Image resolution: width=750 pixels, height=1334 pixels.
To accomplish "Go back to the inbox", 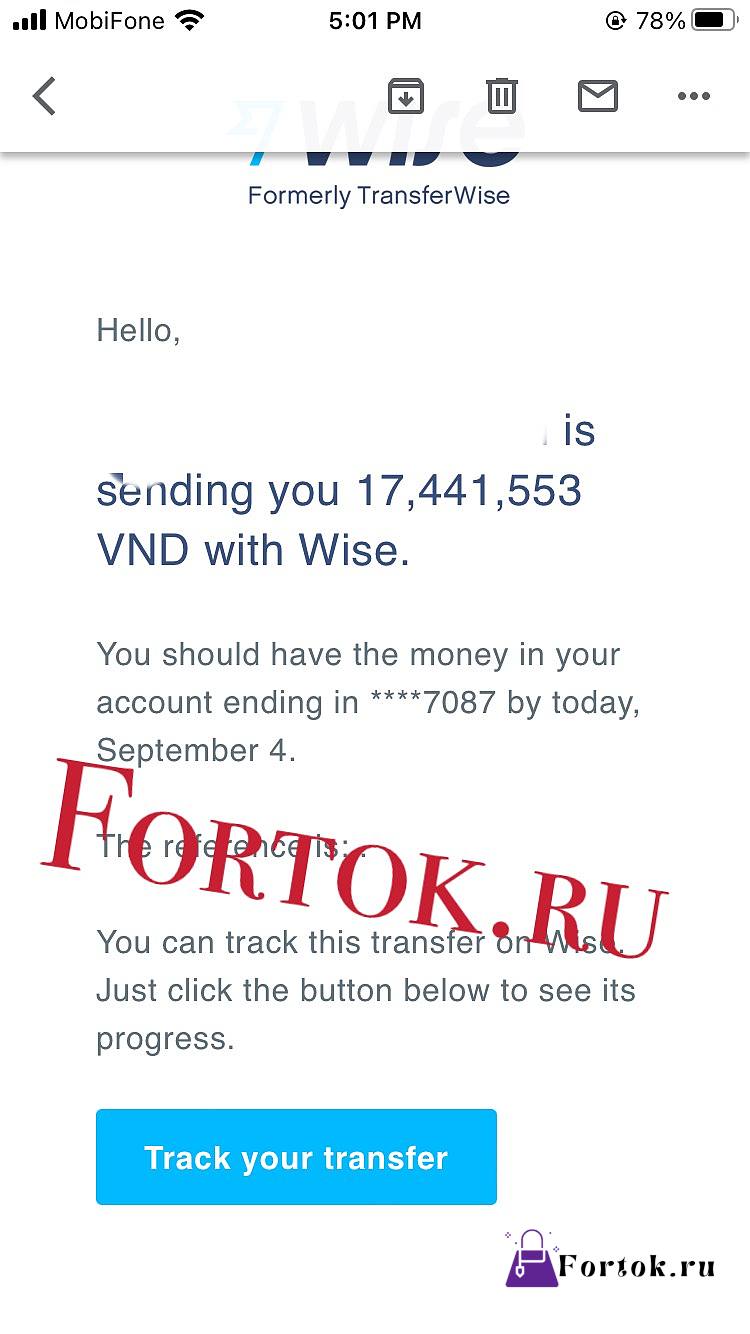I will [x=44, y=97].
